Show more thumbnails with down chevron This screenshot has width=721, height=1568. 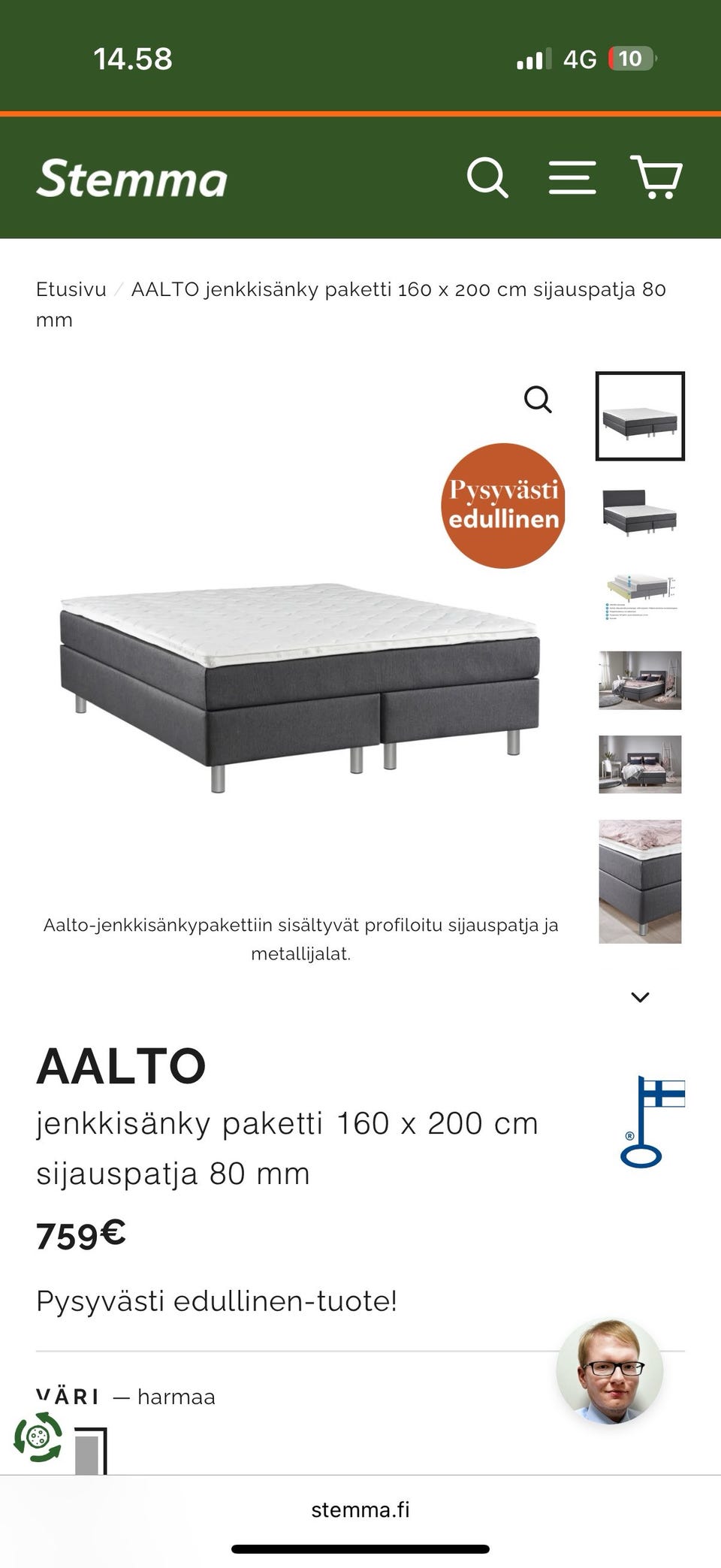(640, 997)
